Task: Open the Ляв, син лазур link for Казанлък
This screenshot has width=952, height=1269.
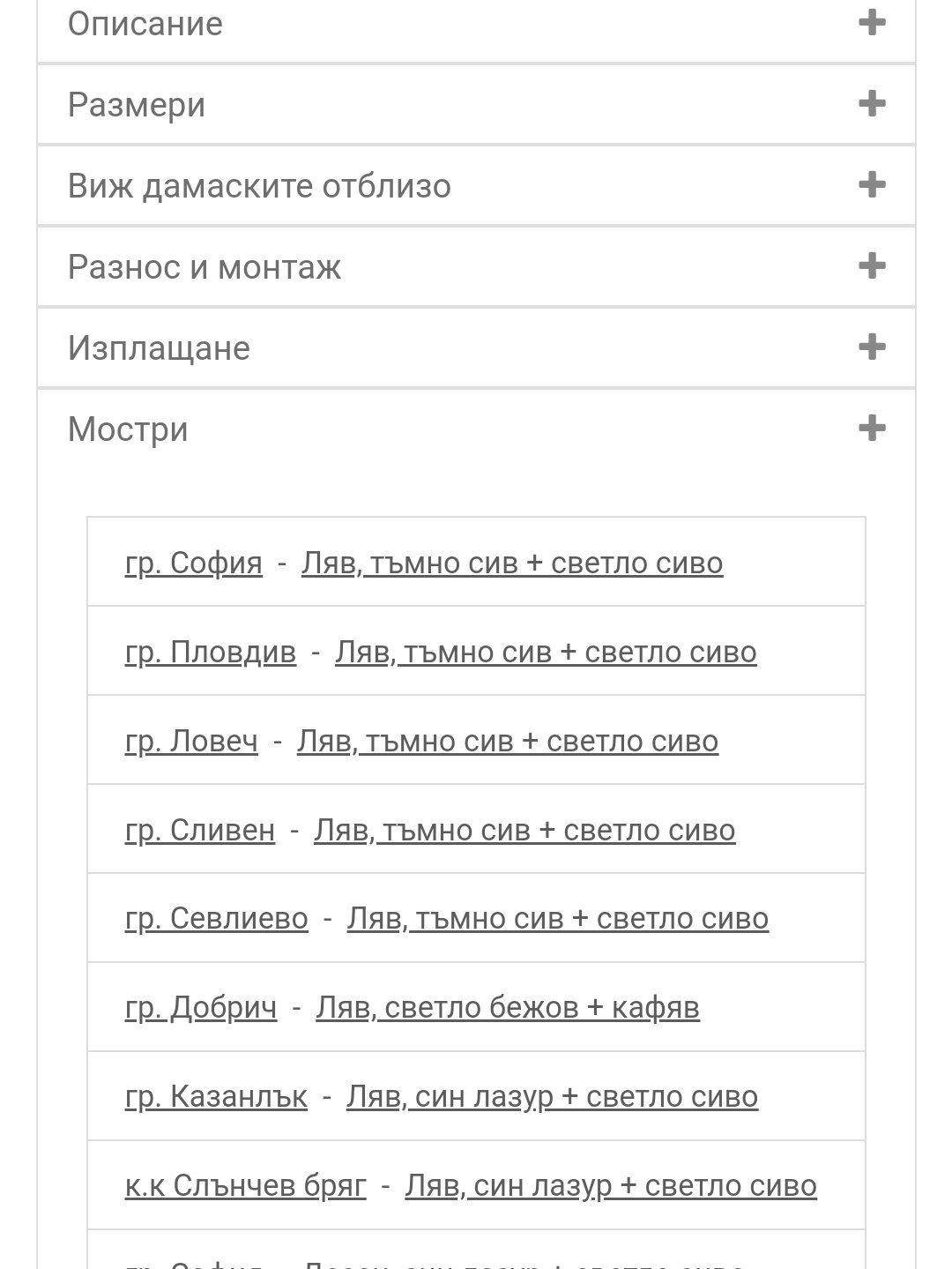Action: pyautogui.click(x=552, y=1097)
